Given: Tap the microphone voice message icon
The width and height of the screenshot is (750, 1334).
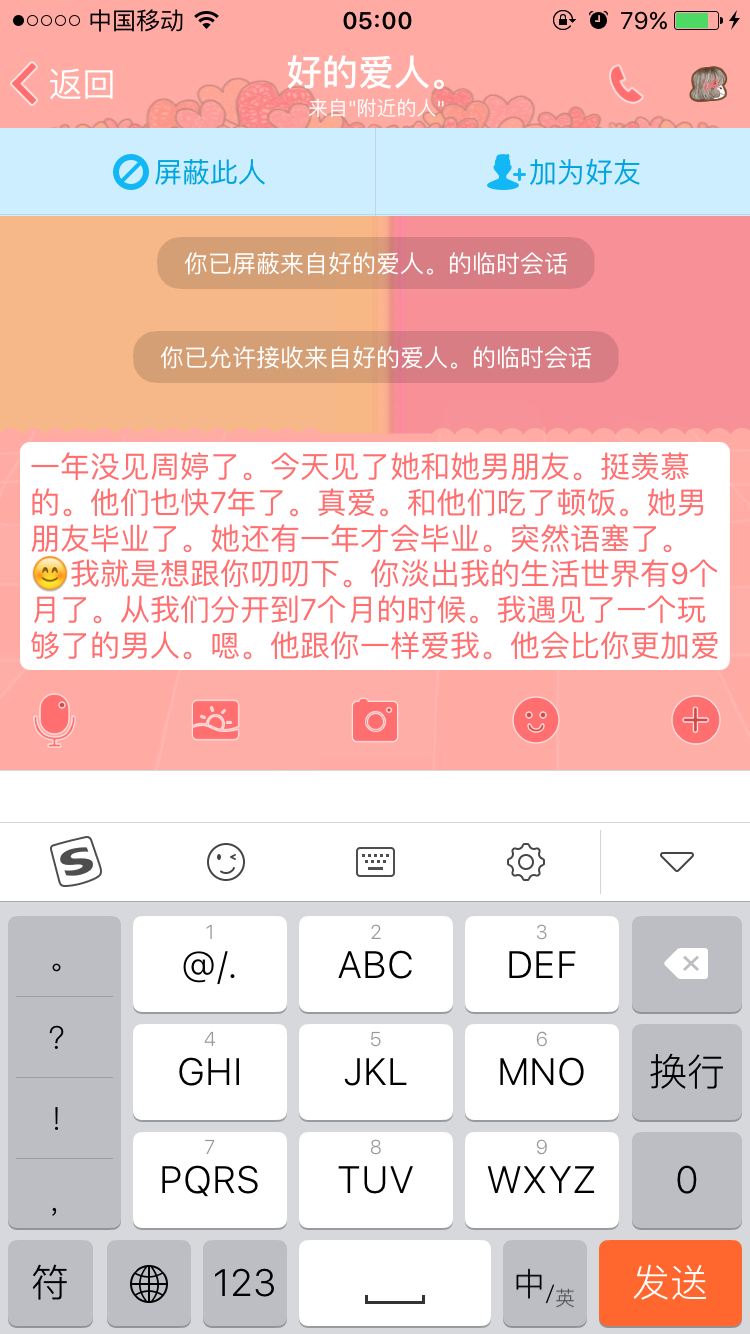Looking at the screenshot, I should point(55,720).
